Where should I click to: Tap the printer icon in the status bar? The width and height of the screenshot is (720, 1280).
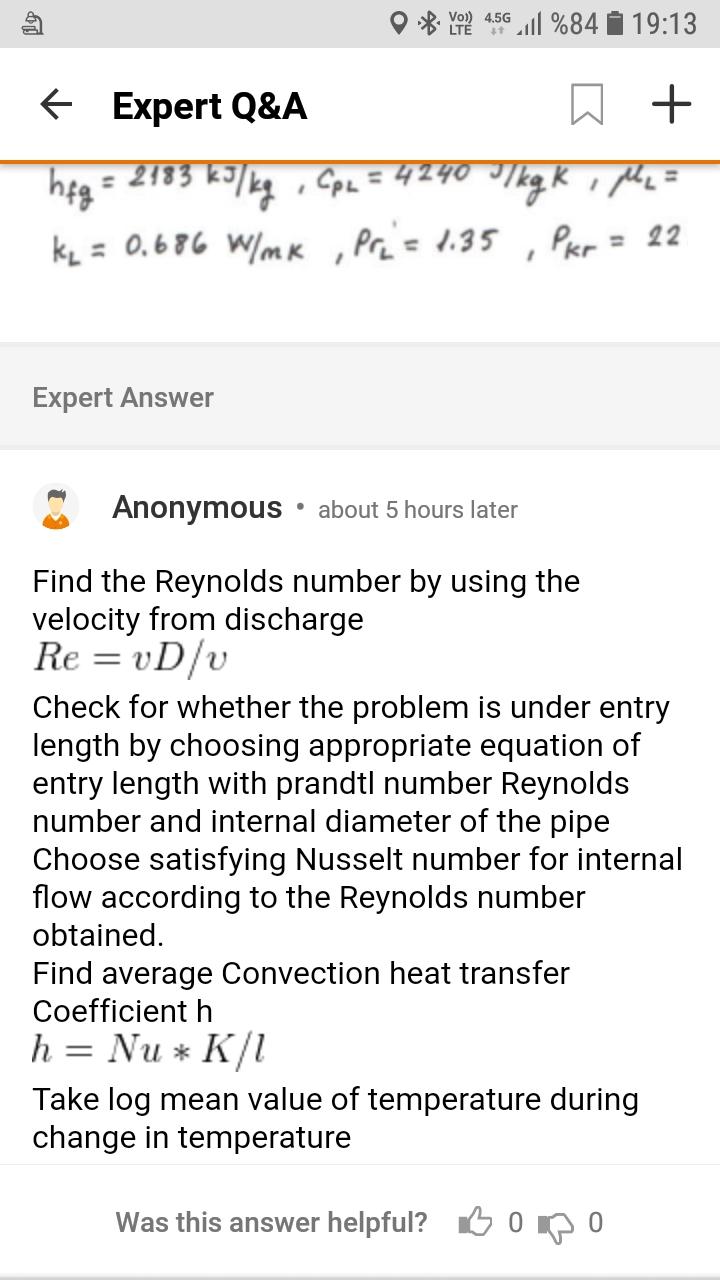(32, 22)
